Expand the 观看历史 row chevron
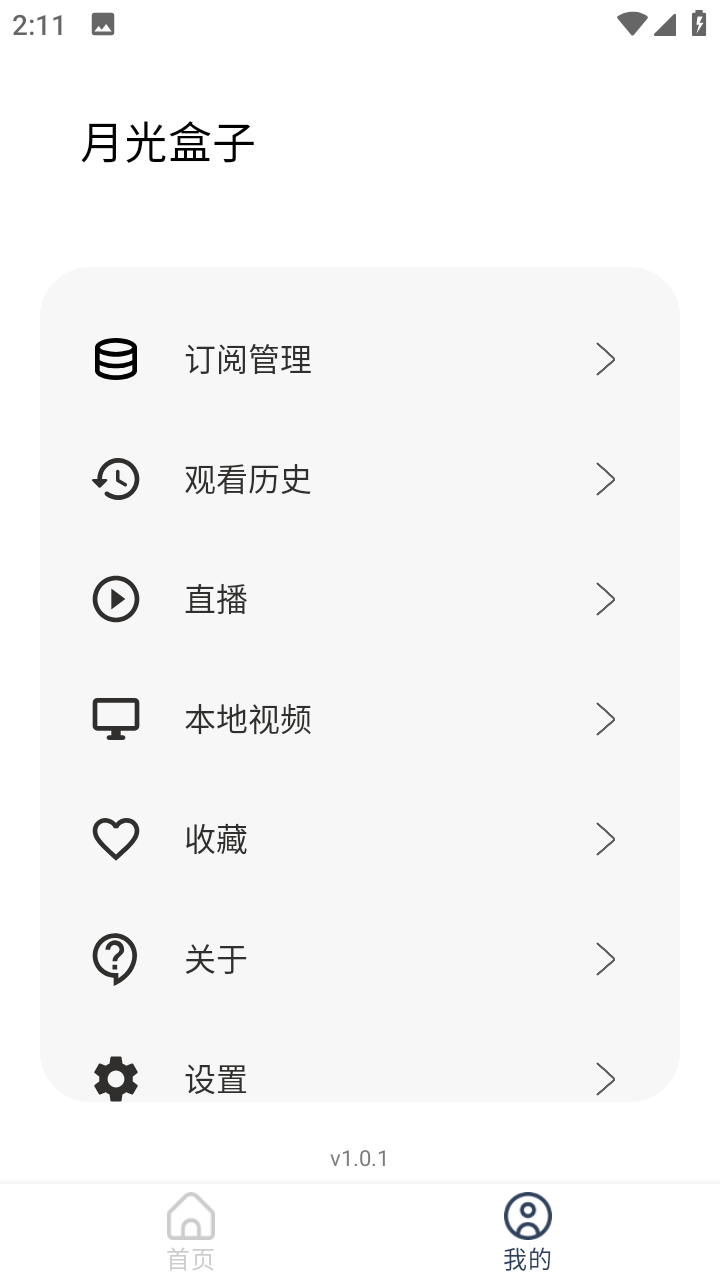The height and width of the screenshot is (1280, 720). pos(606,479)
